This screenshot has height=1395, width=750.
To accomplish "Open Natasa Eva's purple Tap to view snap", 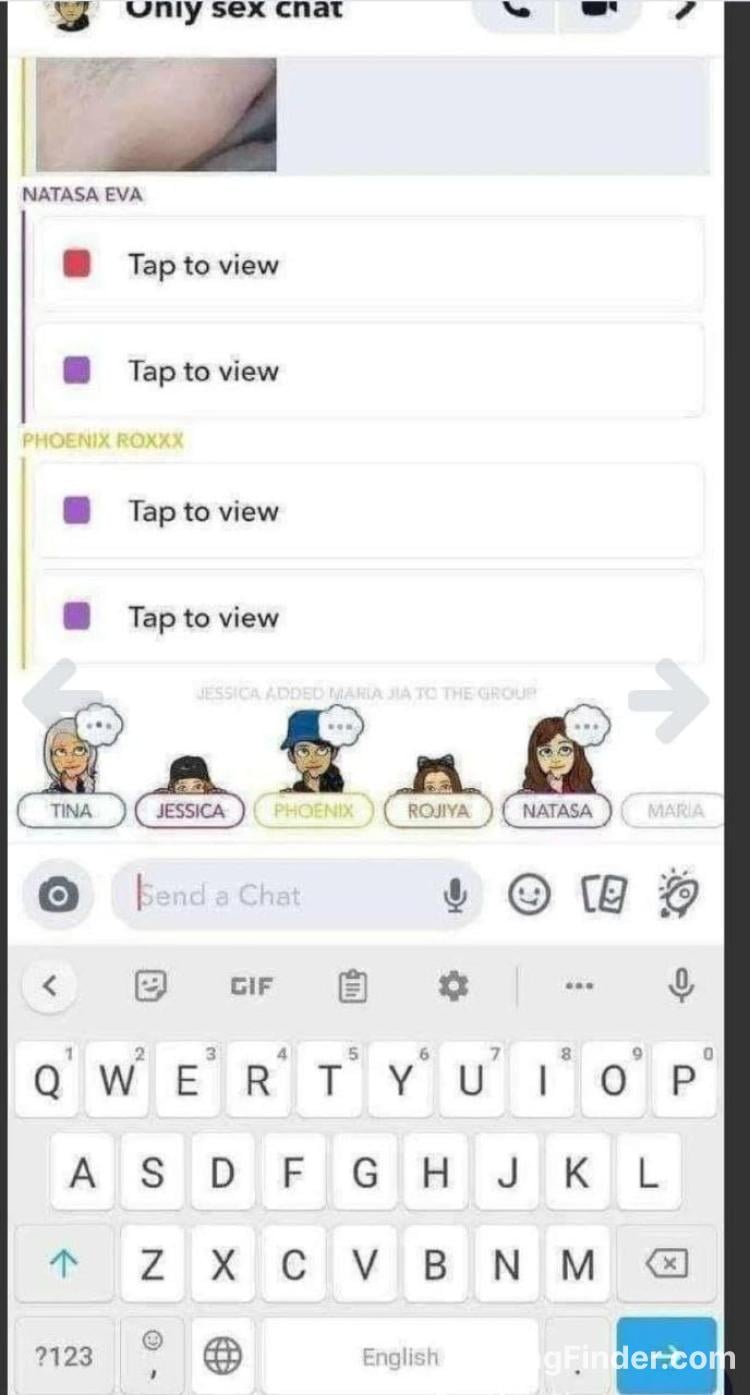I will [368, 371].
